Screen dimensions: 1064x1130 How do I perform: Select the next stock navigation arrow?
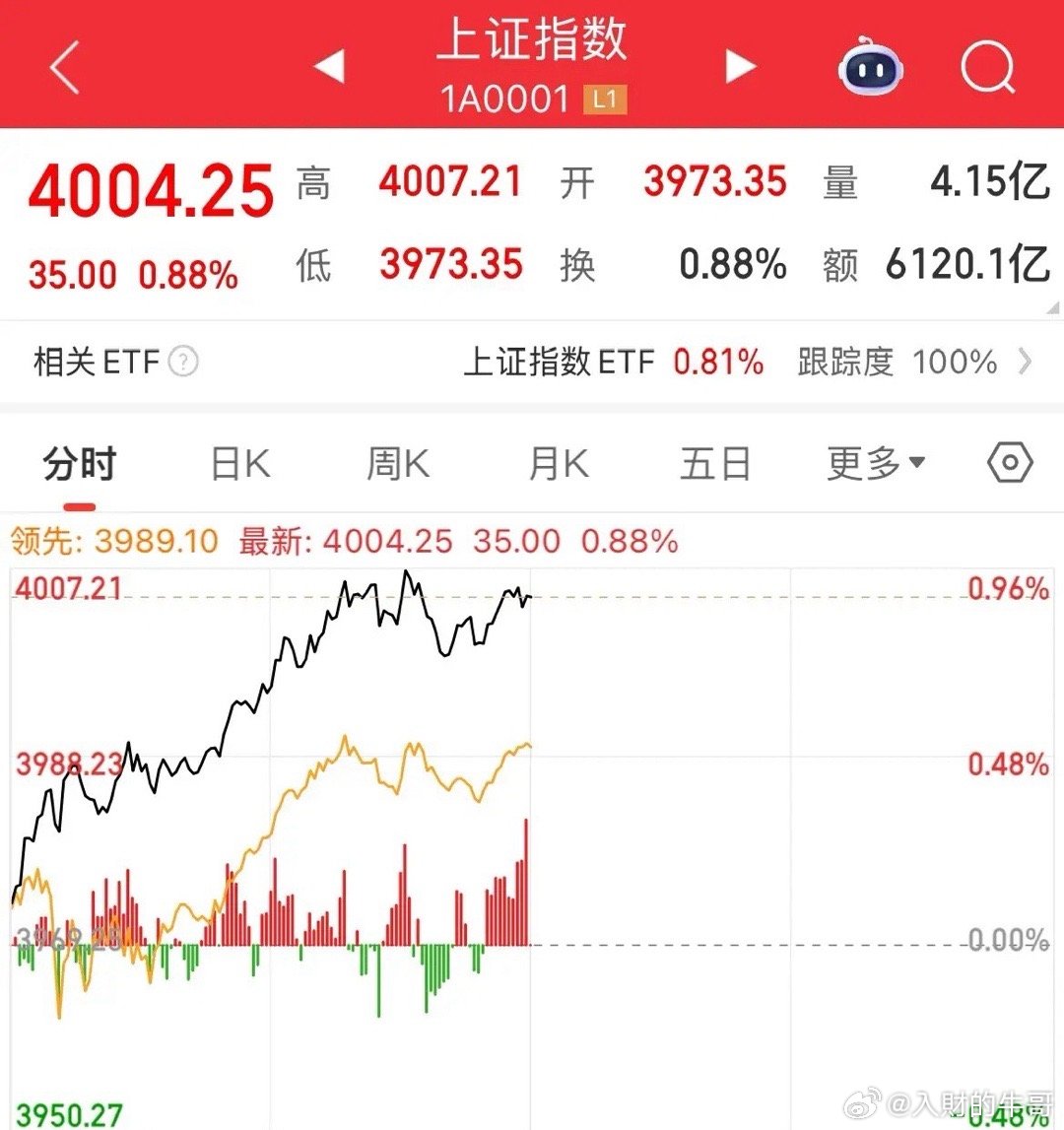click(737, 67)
